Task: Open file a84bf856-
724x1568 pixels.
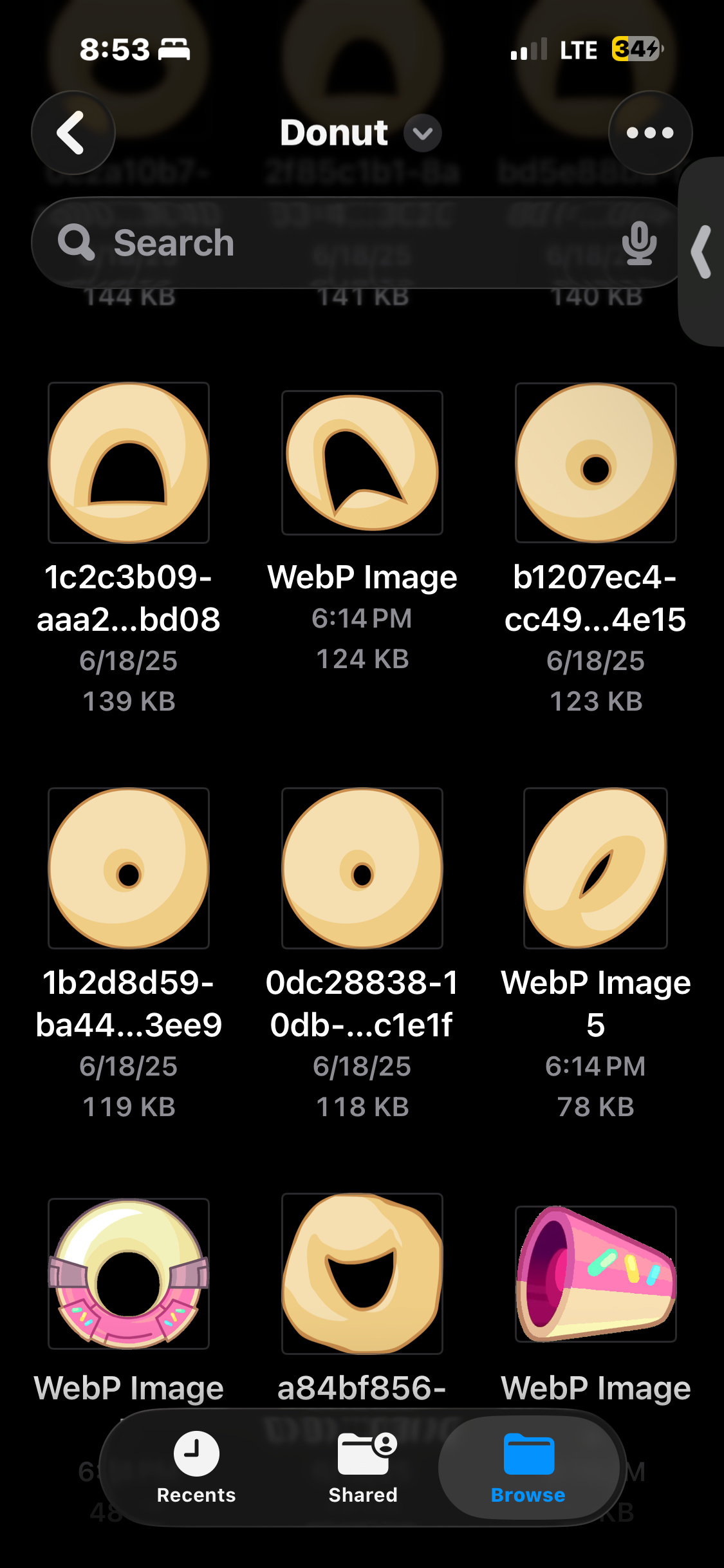Action: click(362, 1274)
